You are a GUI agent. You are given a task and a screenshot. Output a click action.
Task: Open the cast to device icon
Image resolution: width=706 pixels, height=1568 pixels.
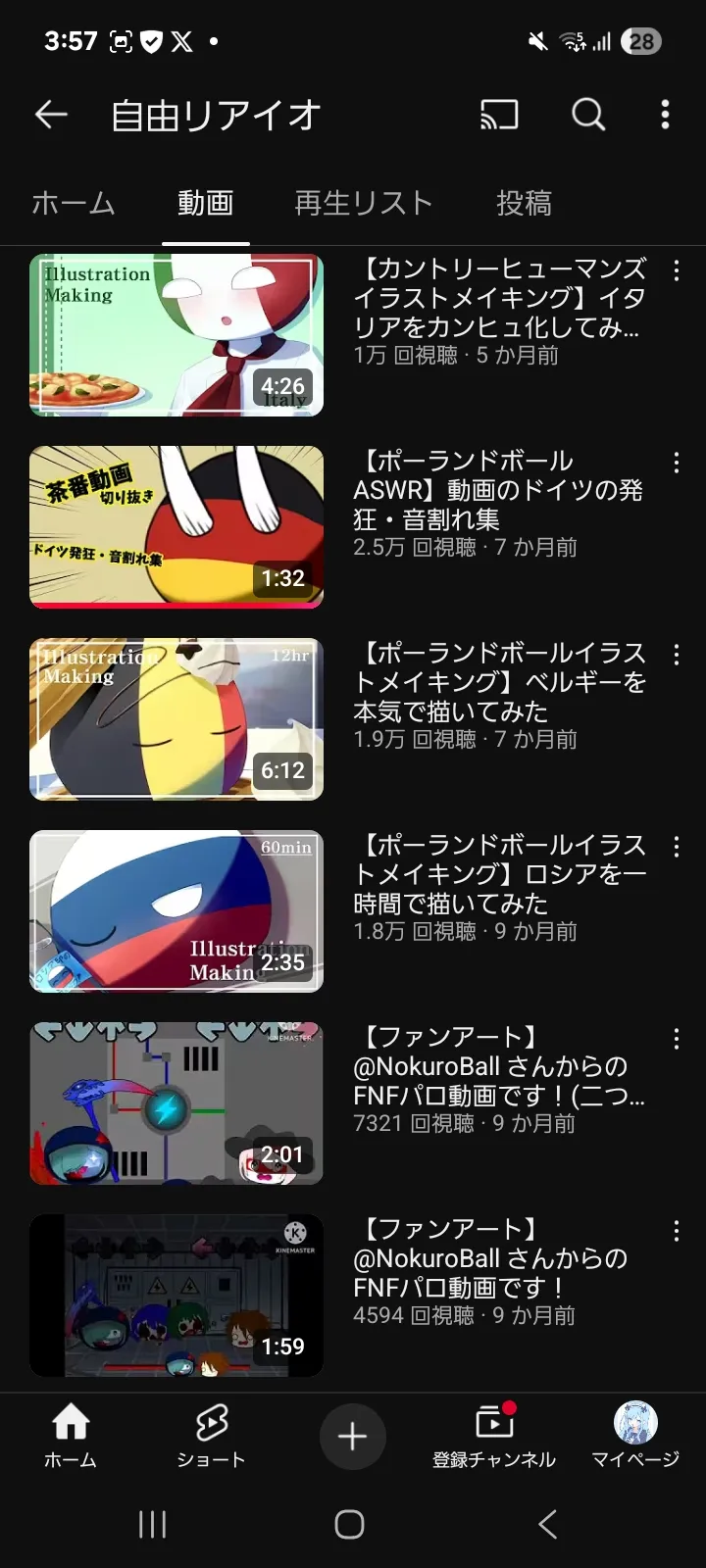pos(499,116)
